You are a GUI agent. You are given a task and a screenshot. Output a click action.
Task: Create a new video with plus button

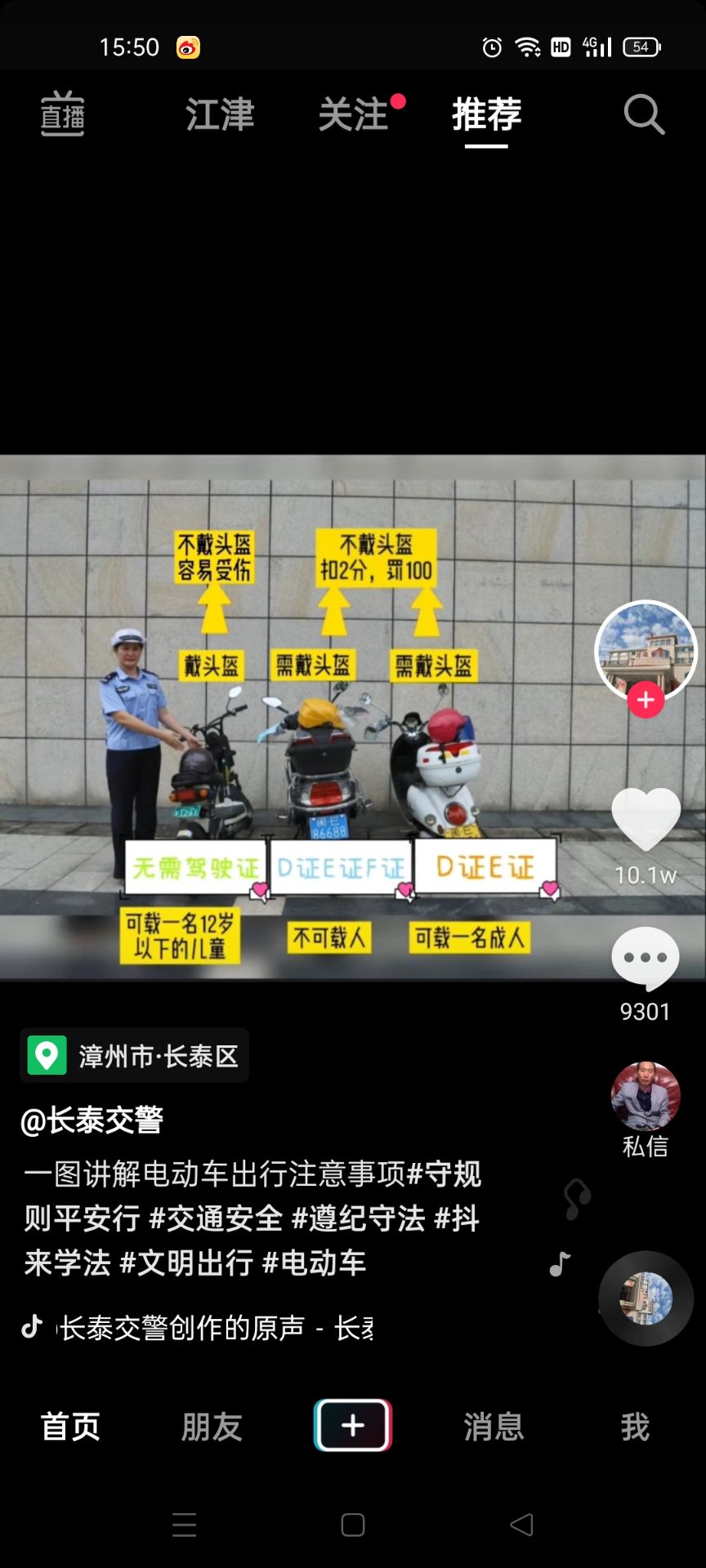coord(353,1425)
